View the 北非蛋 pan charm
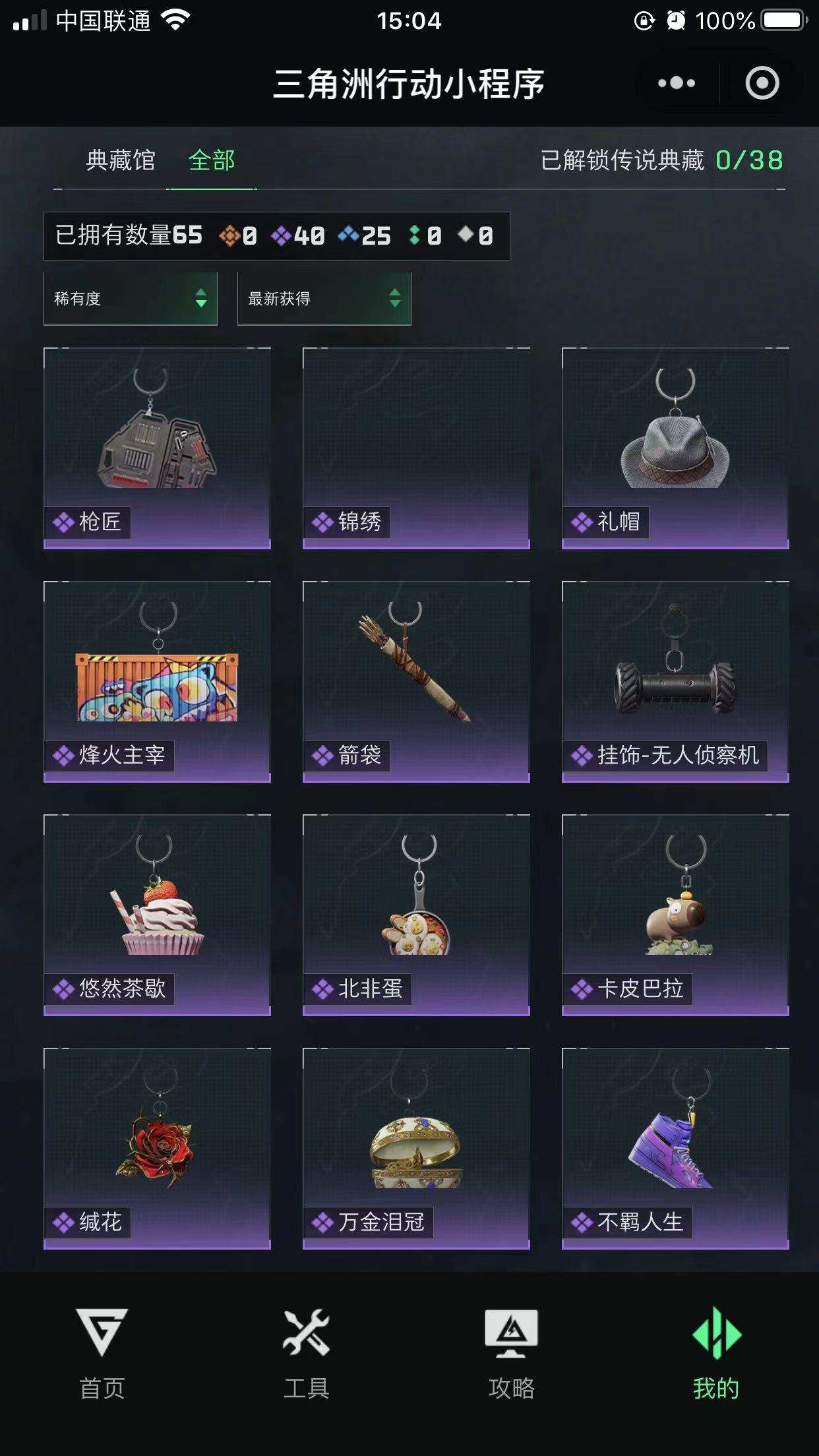This screenshot has width=819, height=1456. [x=416, y=915]
